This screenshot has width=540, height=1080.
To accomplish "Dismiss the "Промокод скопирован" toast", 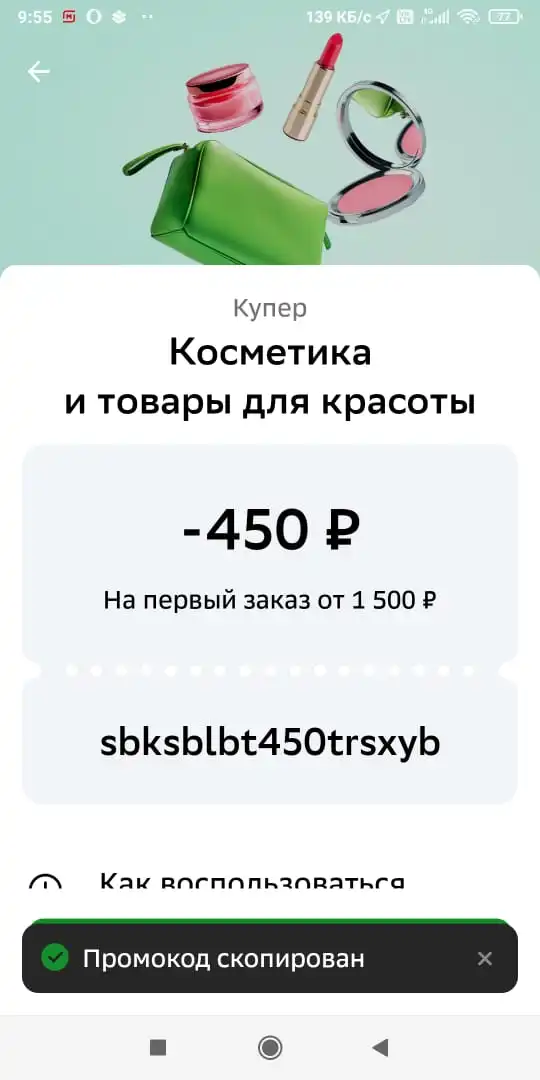I will pos(485,958).
